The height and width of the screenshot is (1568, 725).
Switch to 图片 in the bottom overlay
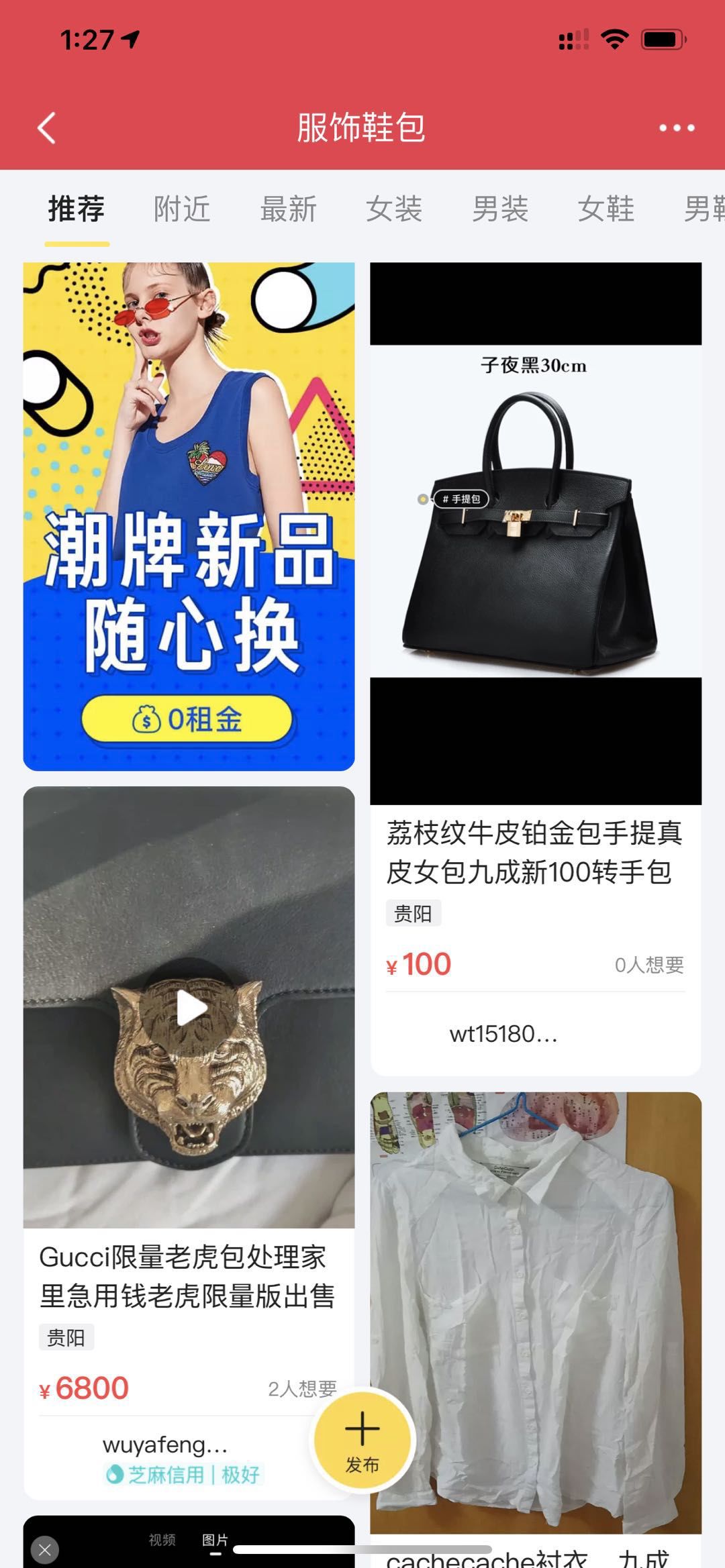pos(215,1540)
